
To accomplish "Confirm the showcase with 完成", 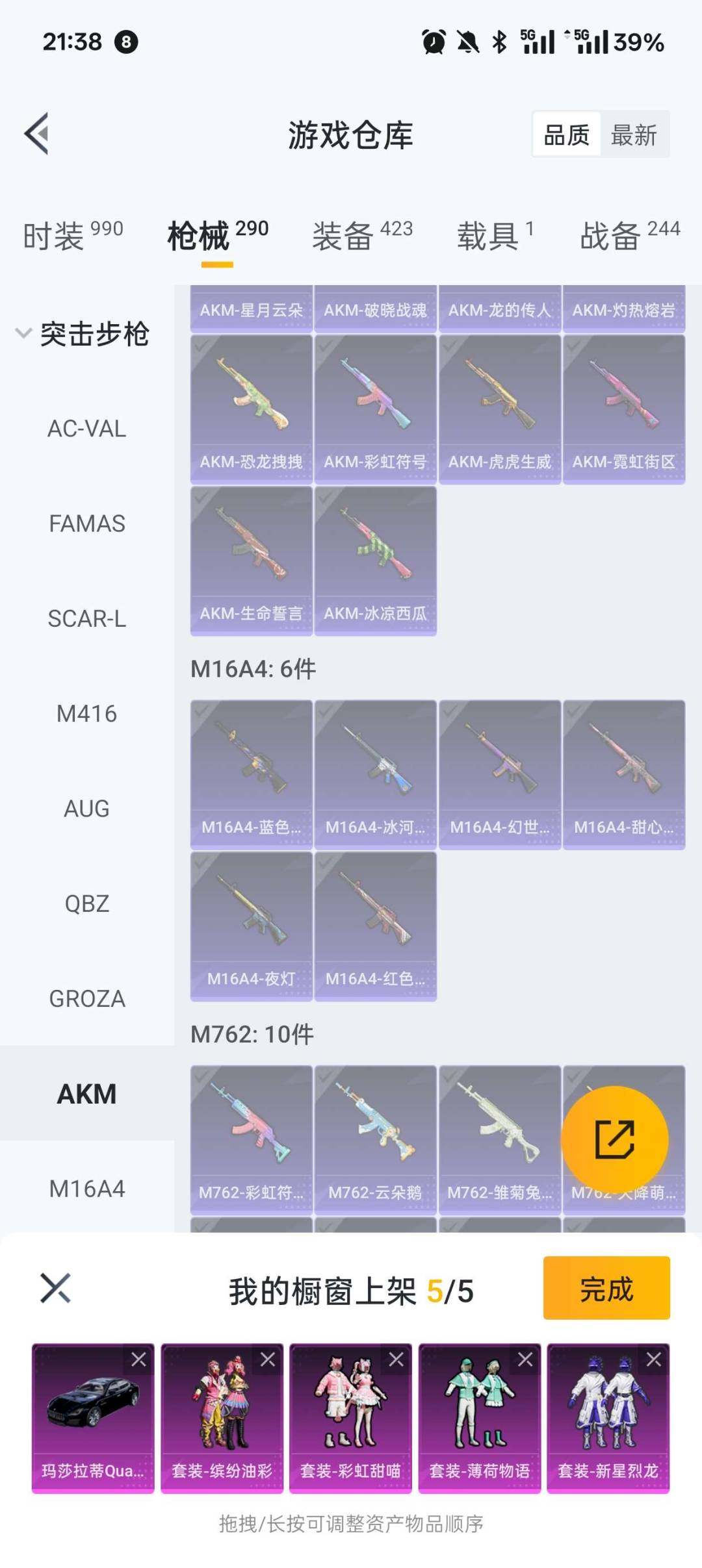I will (x=606, y=1289).
